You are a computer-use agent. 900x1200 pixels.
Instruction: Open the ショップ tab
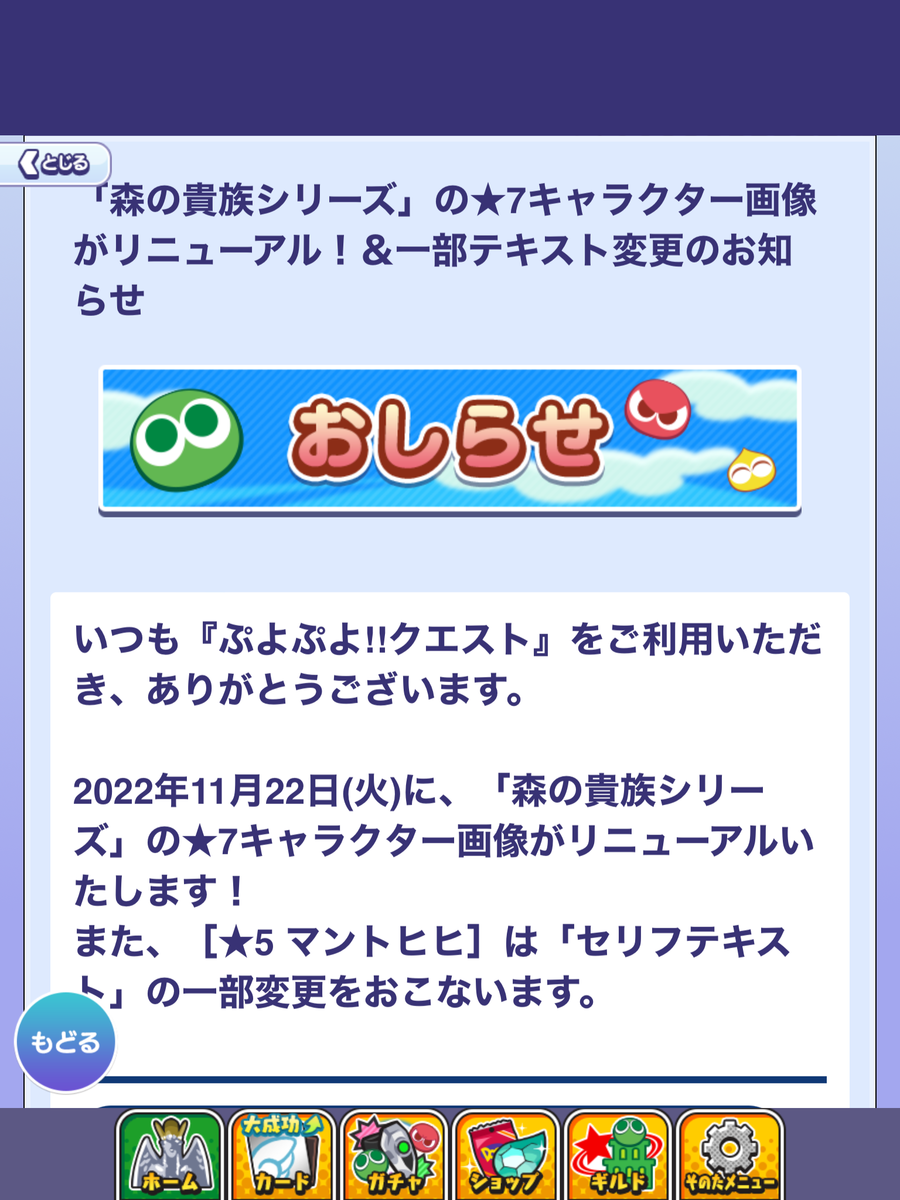point(505,1155)
